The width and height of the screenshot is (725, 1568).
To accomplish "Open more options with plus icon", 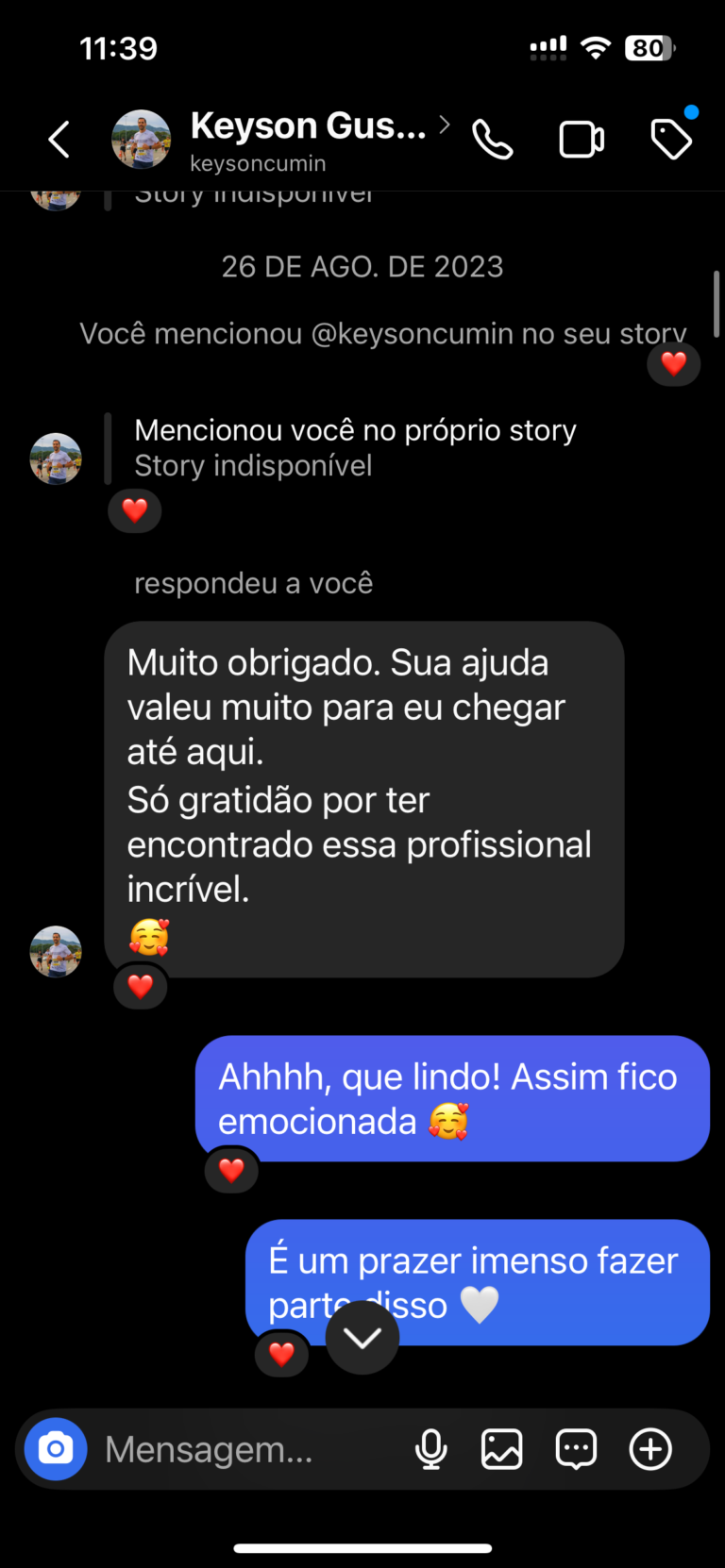I will (x=650, y=1449).
